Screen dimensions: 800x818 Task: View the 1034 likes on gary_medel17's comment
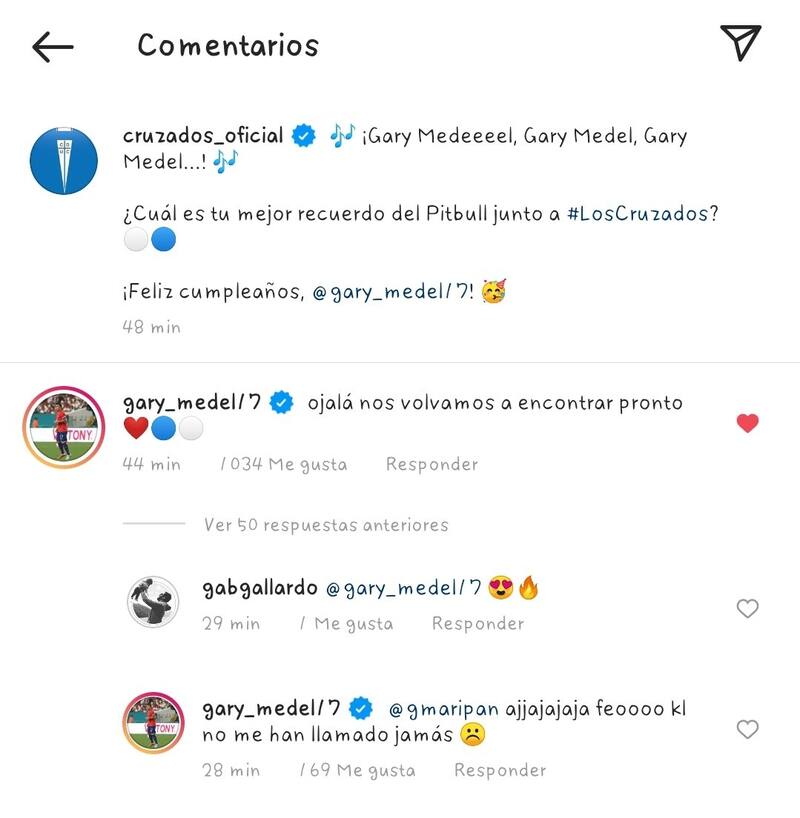coord(283,464)
